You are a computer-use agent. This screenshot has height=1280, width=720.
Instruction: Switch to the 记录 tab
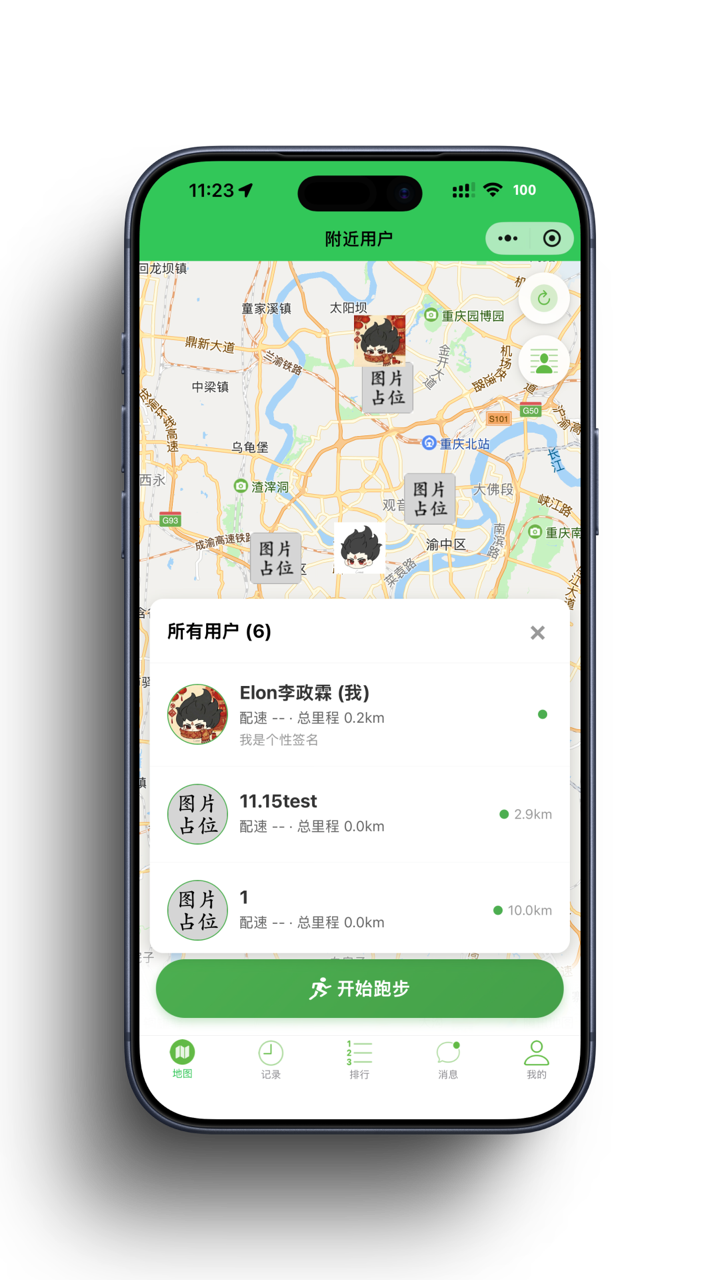pyautogui.click(x=271, y=1059)
